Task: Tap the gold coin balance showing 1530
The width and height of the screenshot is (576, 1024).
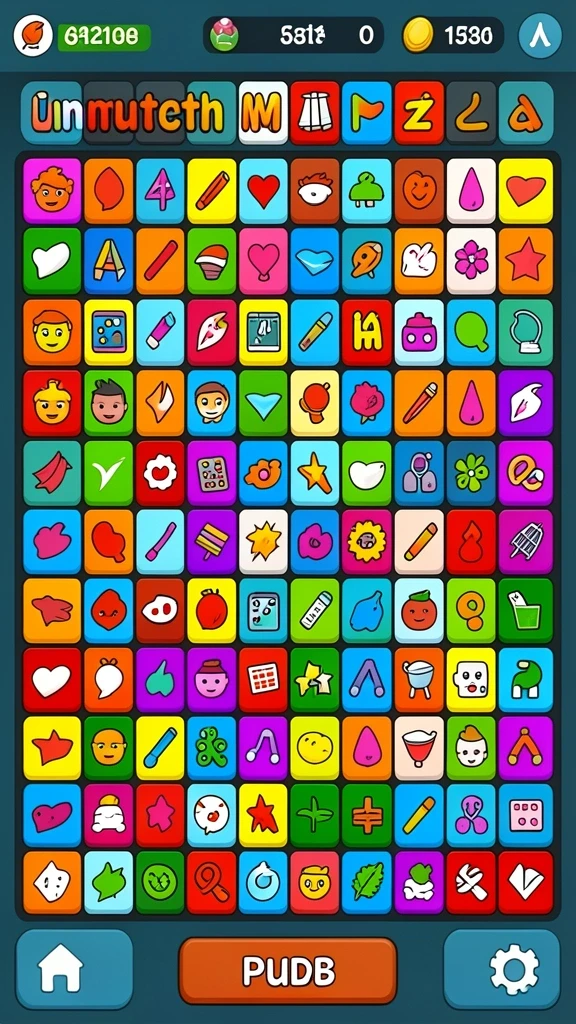Action: (x=452, y=35)
